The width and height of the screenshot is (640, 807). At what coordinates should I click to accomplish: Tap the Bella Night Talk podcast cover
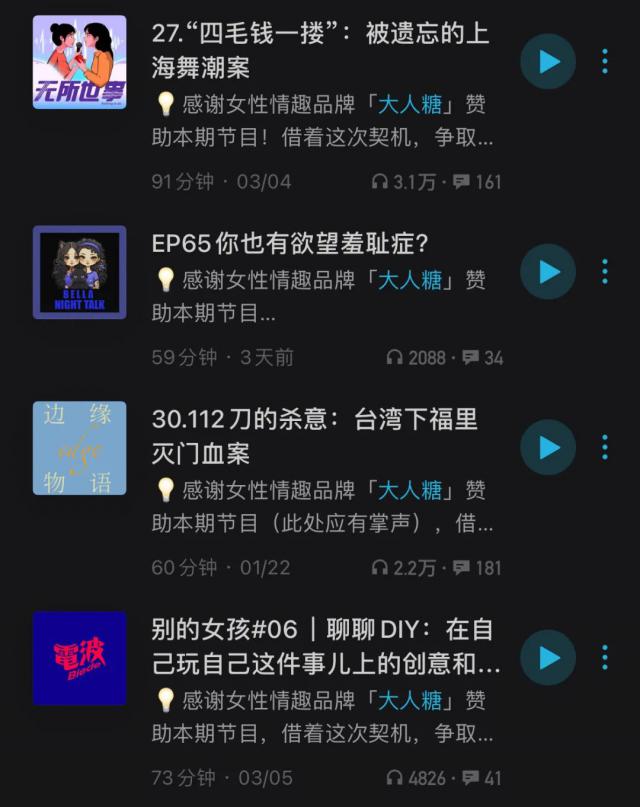(x=80, y=272)
